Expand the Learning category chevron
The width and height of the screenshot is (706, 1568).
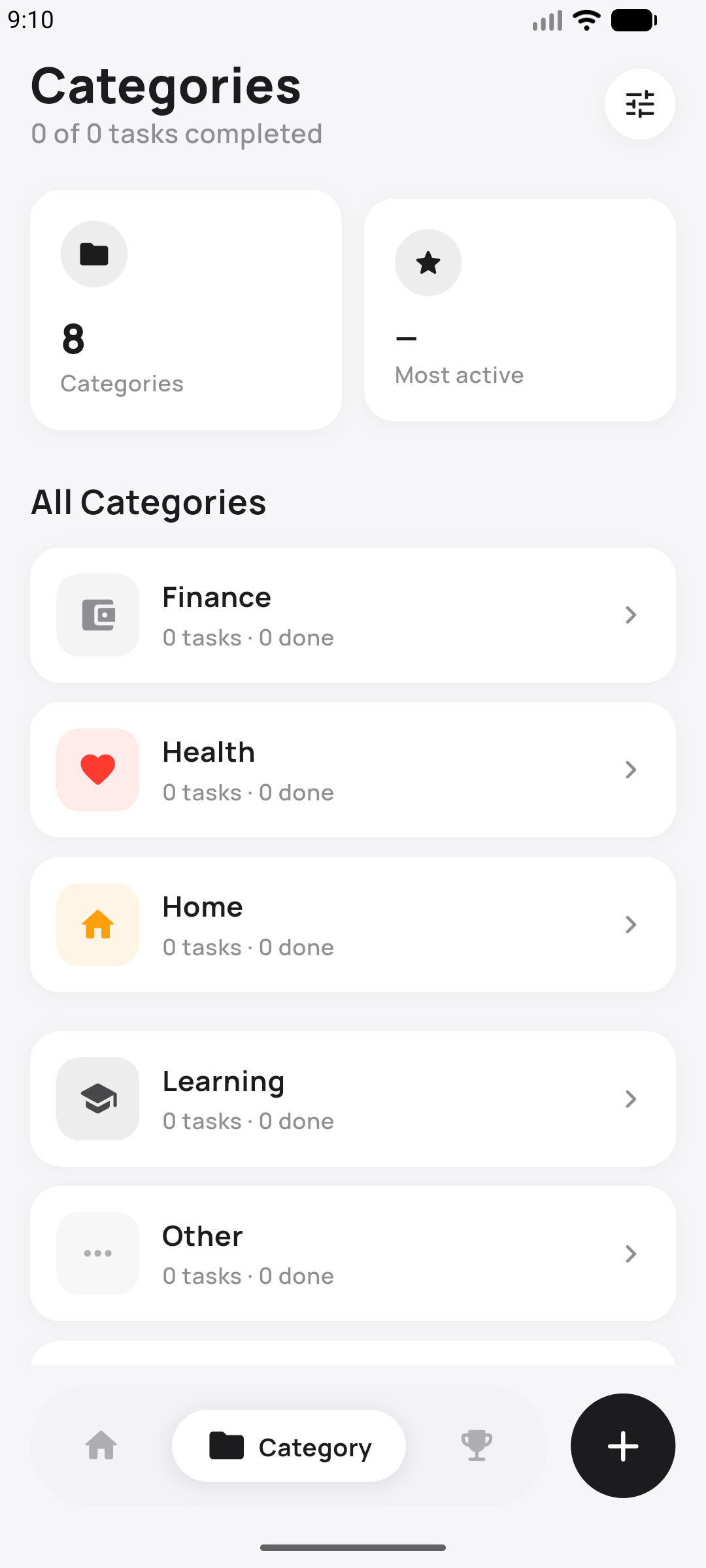[x=630, y=1098]
